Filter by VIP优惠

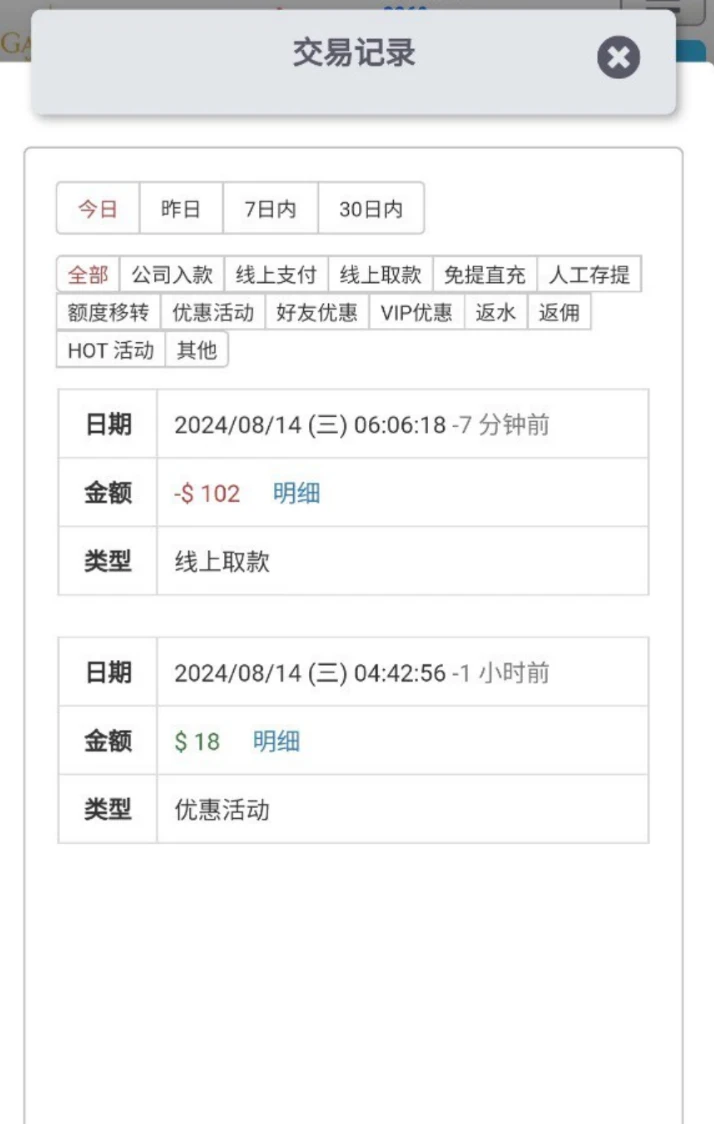point(416,312)
